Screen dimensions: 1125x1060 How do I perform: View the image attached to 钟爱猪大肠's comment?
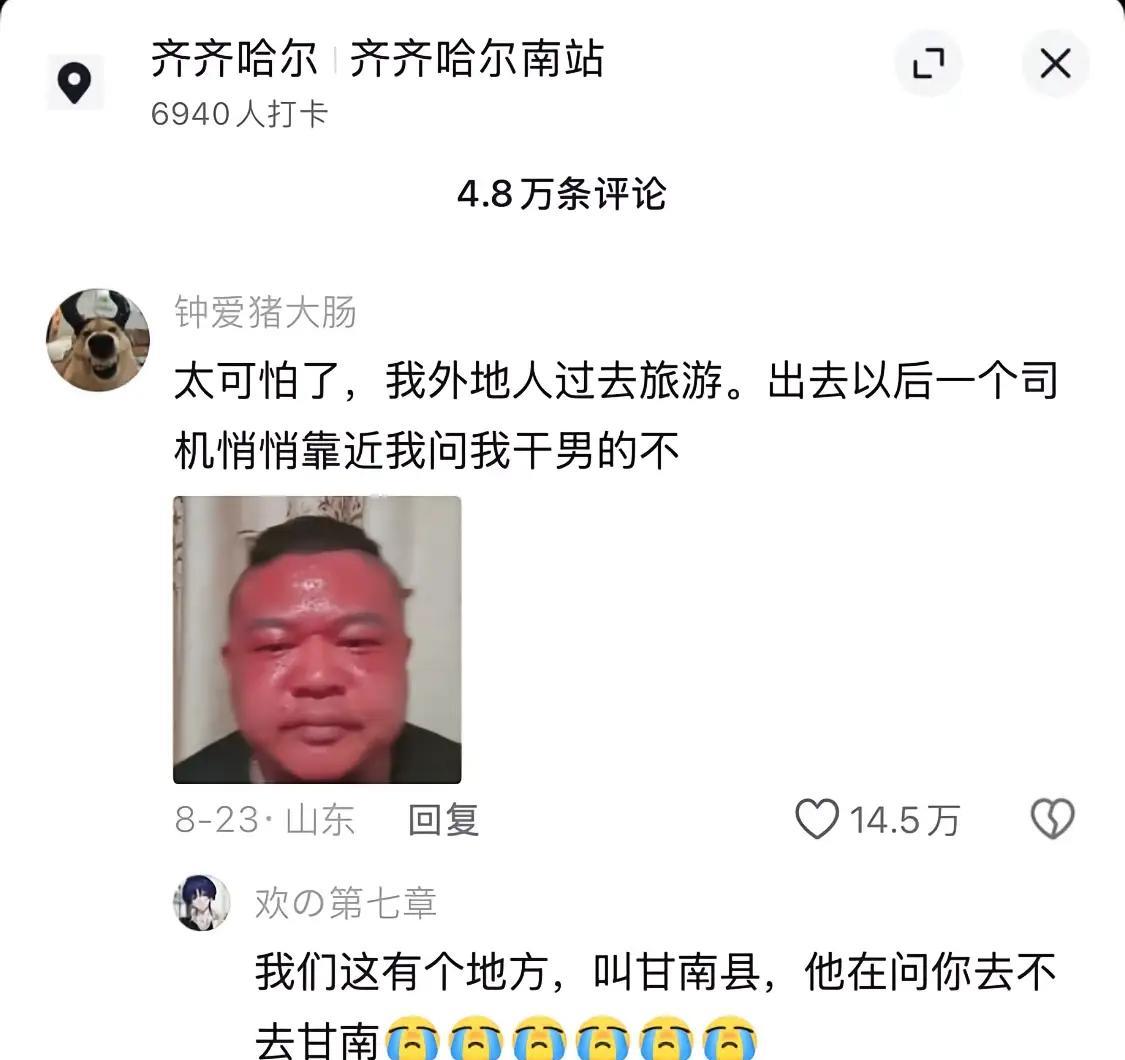[317, 640]
